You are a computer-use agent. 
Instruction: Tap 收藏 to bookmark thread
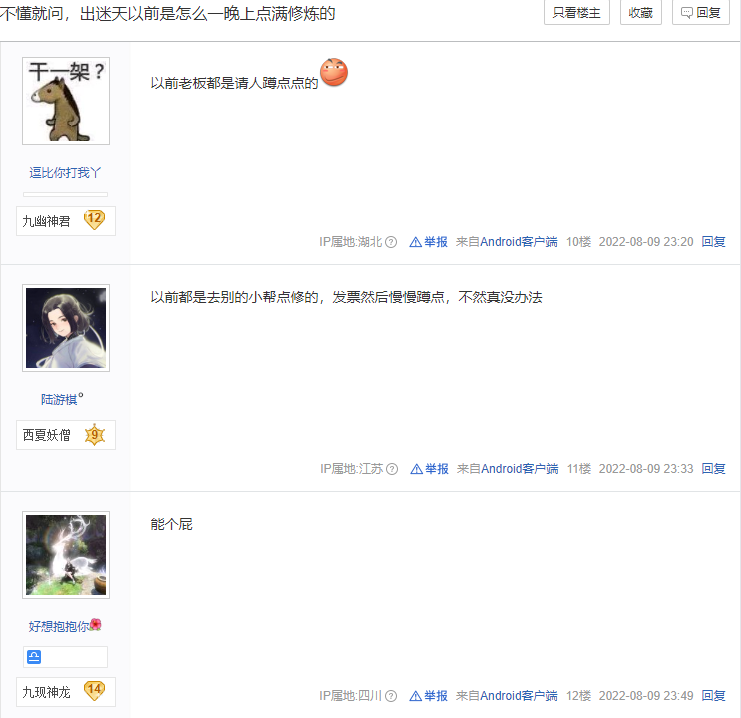click(x=641, y=13)
